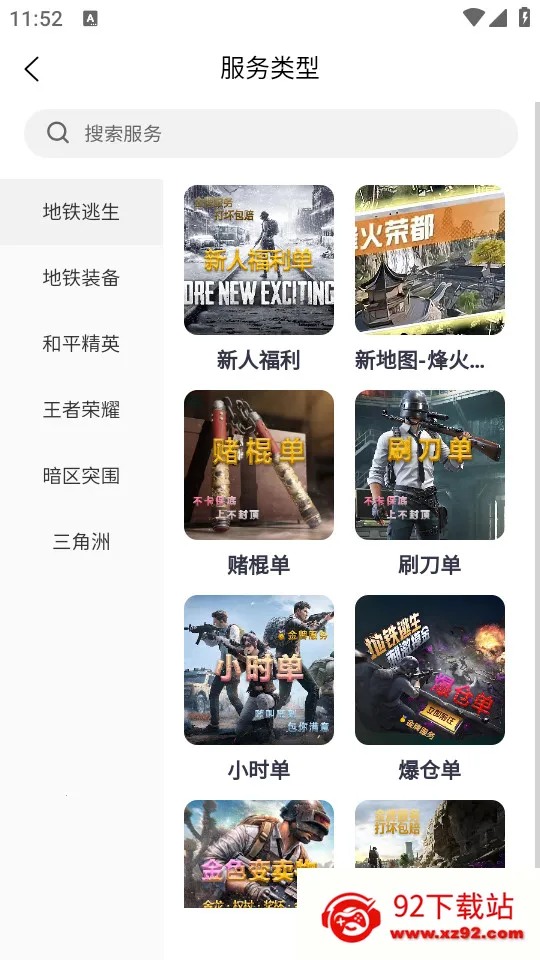Tap the 搜索服务 search field
Viewport: 540px width, 960px height.
[x=271, y=133]
